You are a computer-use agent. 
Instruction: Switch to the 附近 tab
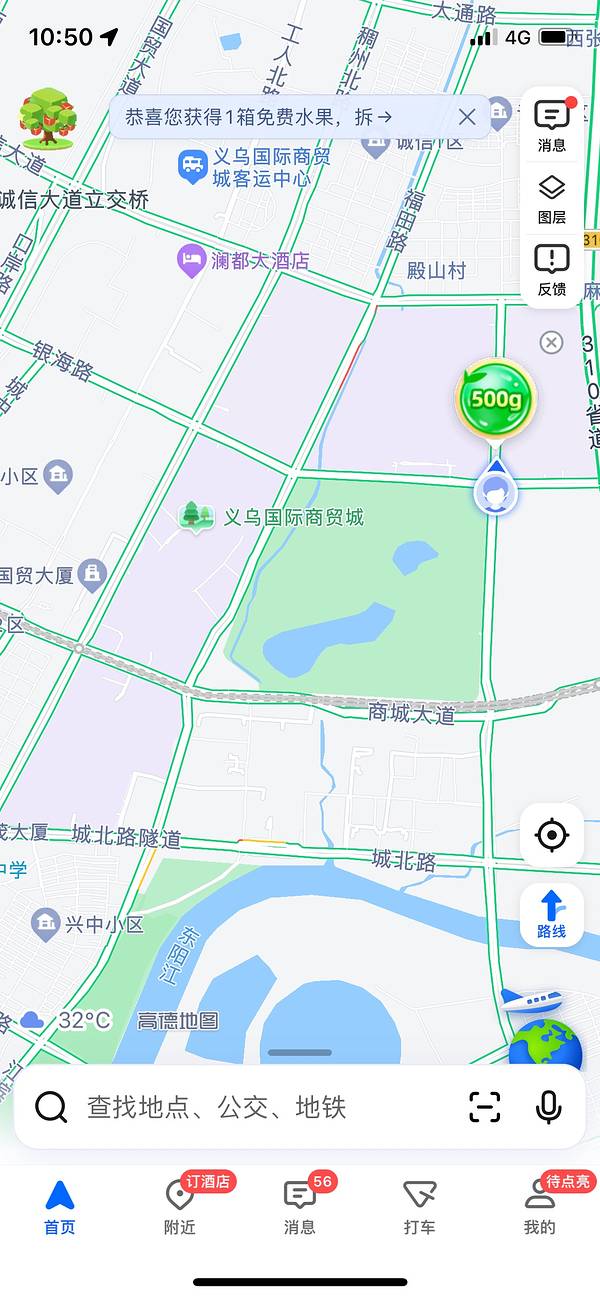180,1207
